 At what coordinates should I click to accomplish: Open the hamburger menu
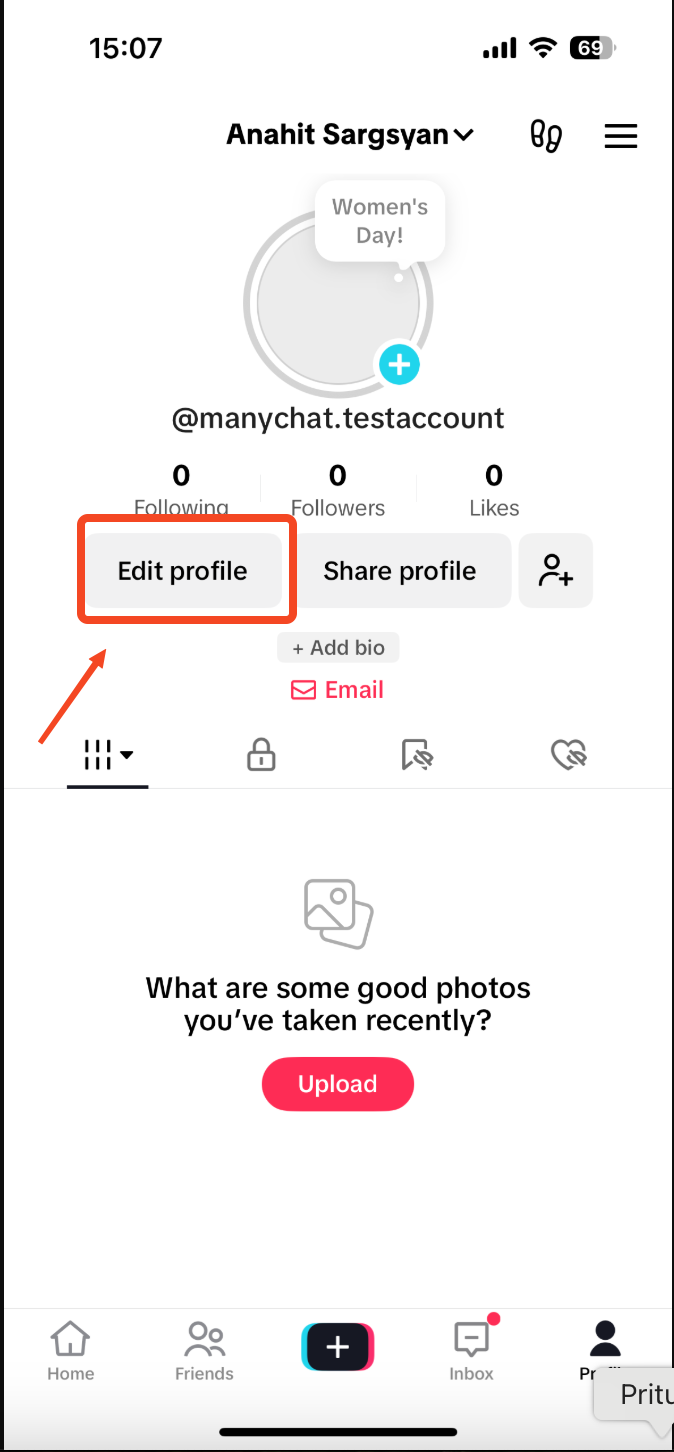[621, 136]
